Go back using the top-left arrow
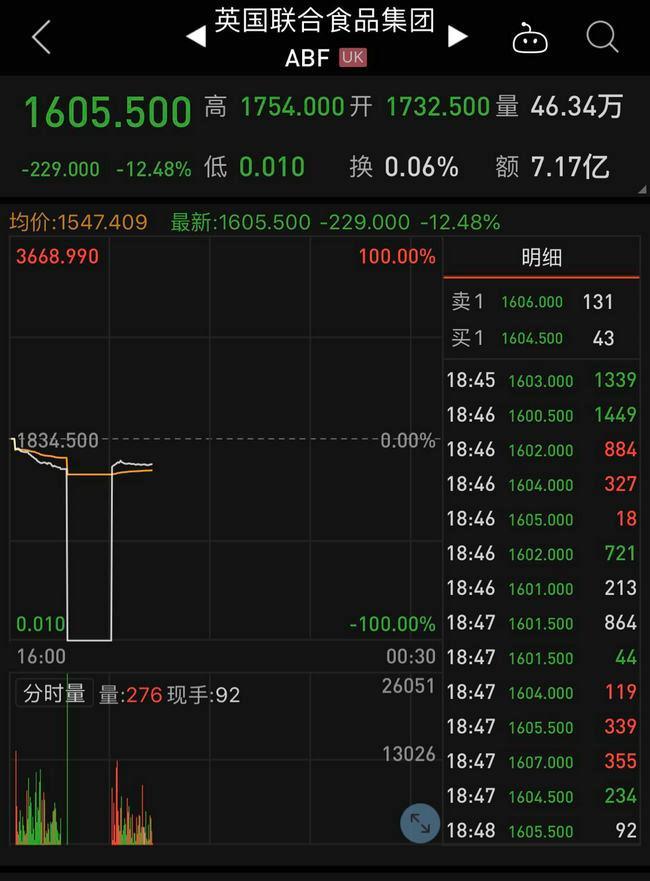The image size is (650, 881). tap(41, 38)
